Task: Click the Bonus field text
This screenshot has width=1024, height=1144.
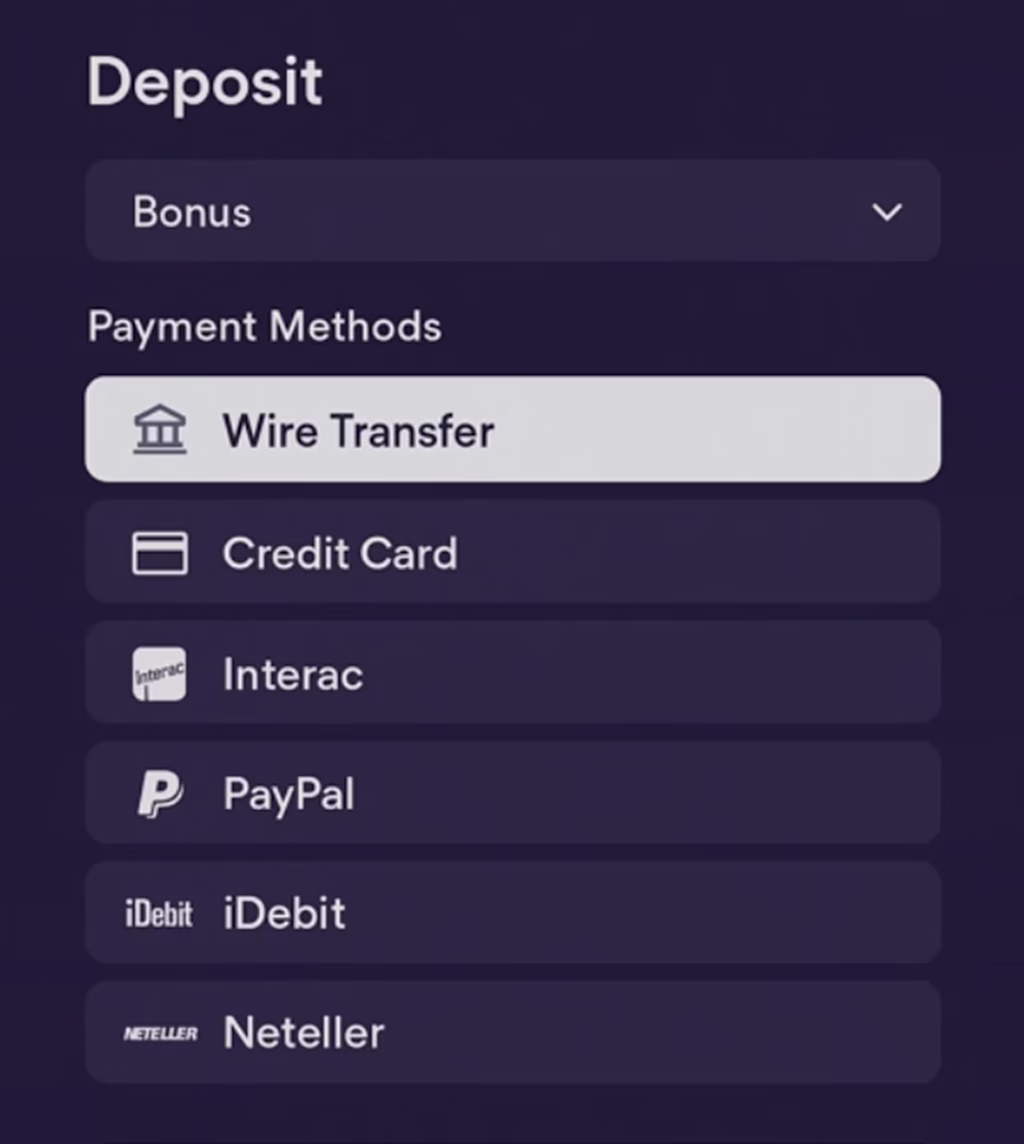Action: coord(191,211)
